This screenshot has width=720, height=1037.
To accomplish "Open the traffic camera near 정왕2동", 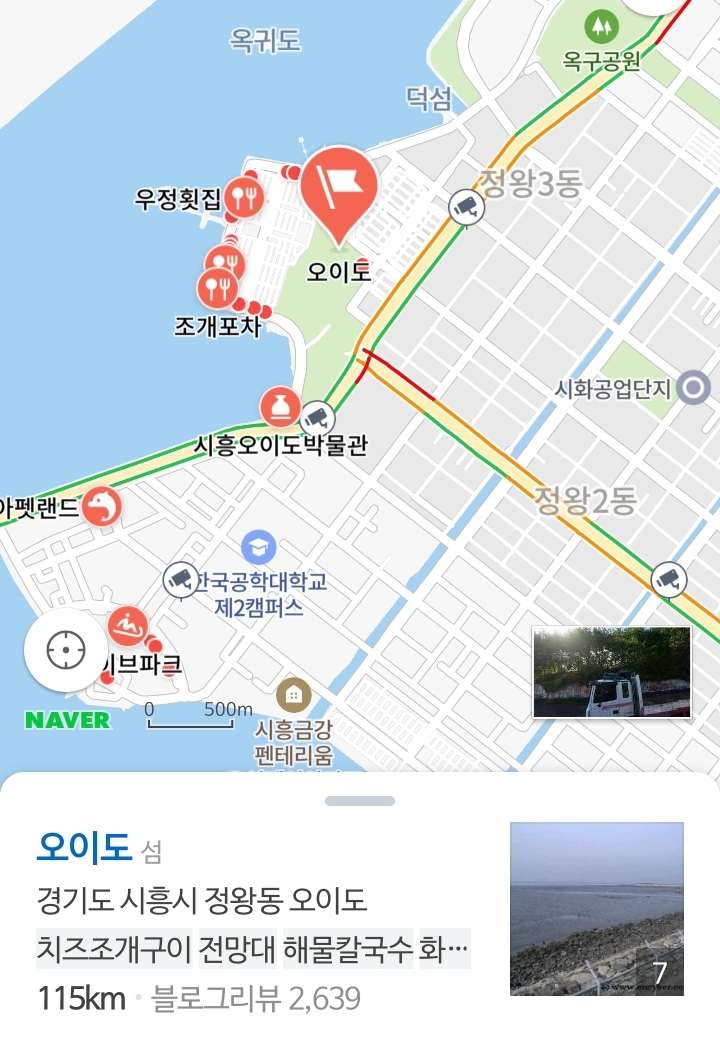I will coord(668,577).
